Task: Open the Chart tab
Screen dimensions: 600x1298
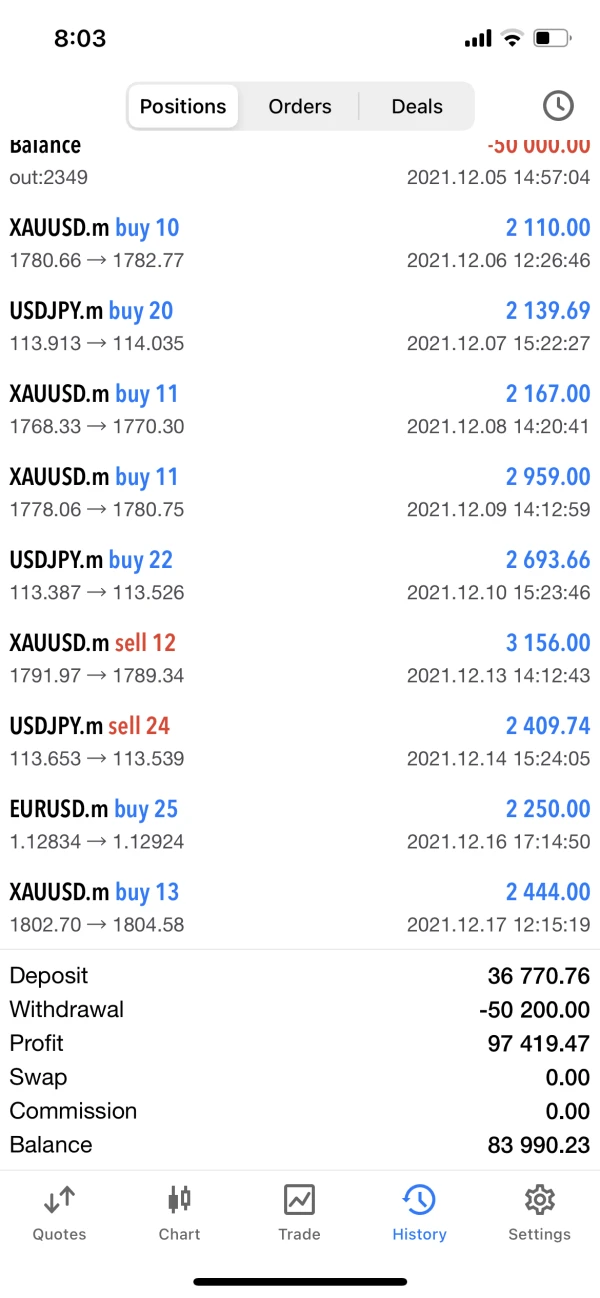Action: 180,1212
